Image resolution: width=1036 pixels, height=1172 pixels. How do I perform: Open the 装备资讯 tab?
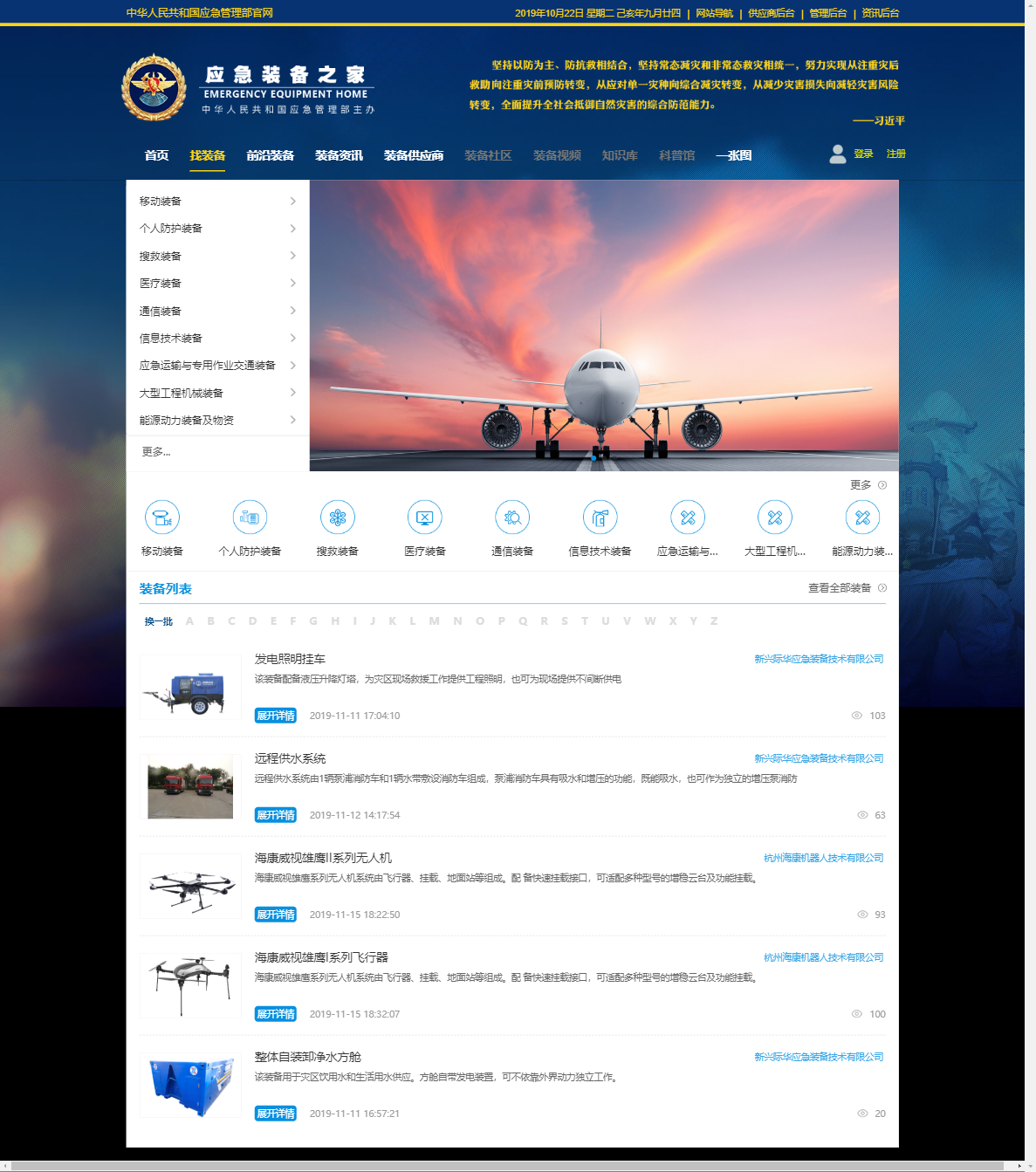(x=339, y=155)
